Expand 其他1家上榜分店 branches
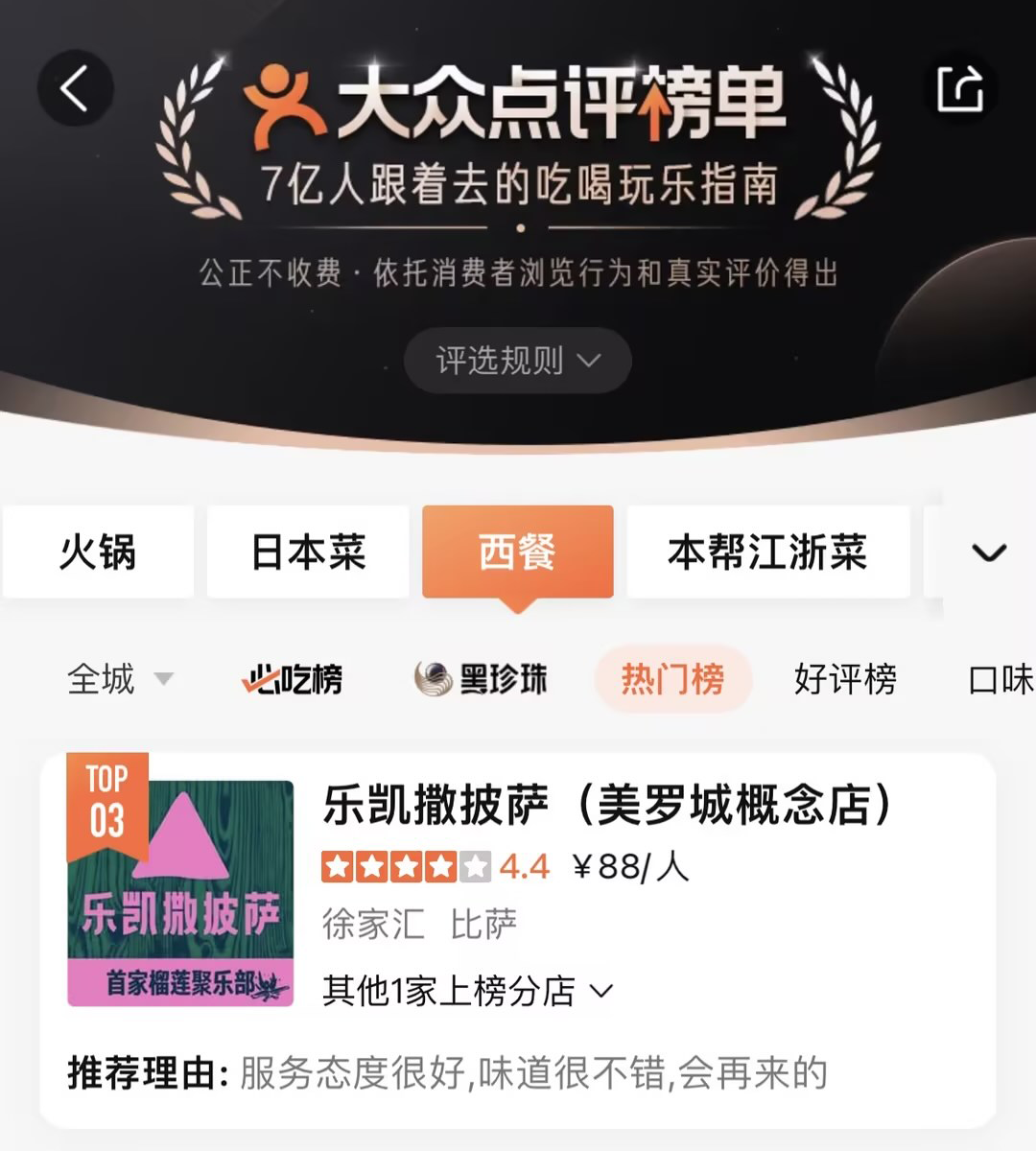The image size is (1036, 1151). coord(467,991)
